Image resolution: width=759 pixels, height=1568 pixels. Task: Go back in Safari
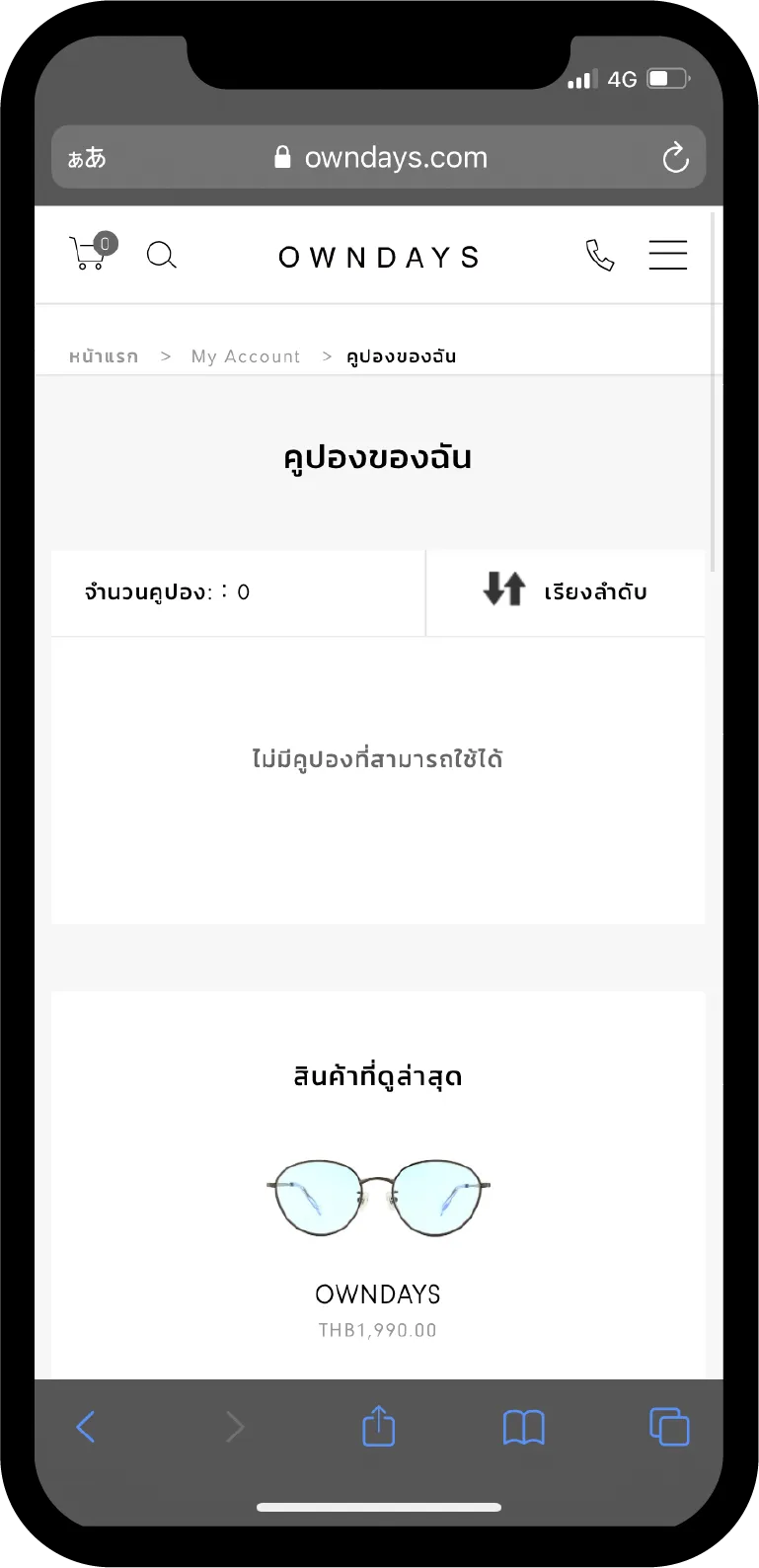tap(86, 1427)
